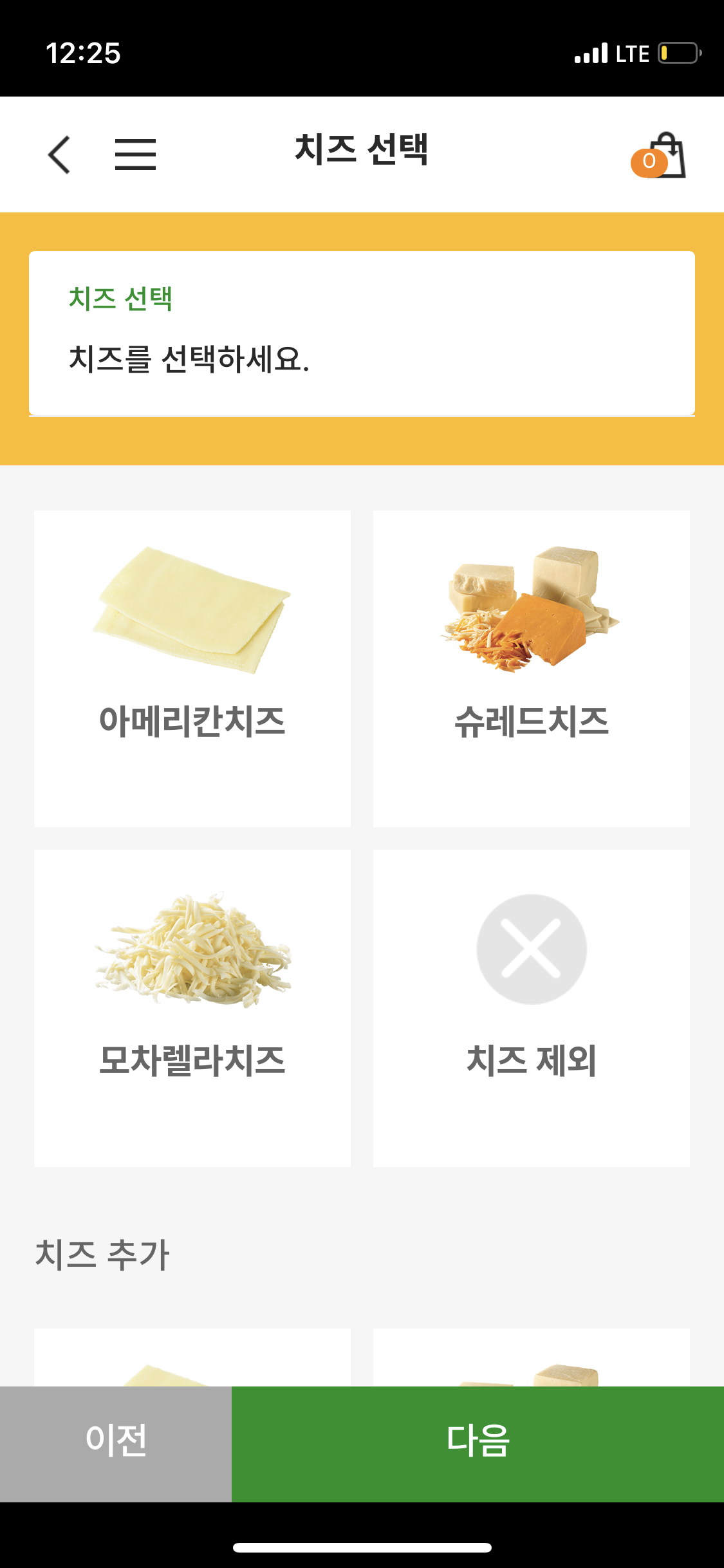Open the shopping cart bag

663,156
